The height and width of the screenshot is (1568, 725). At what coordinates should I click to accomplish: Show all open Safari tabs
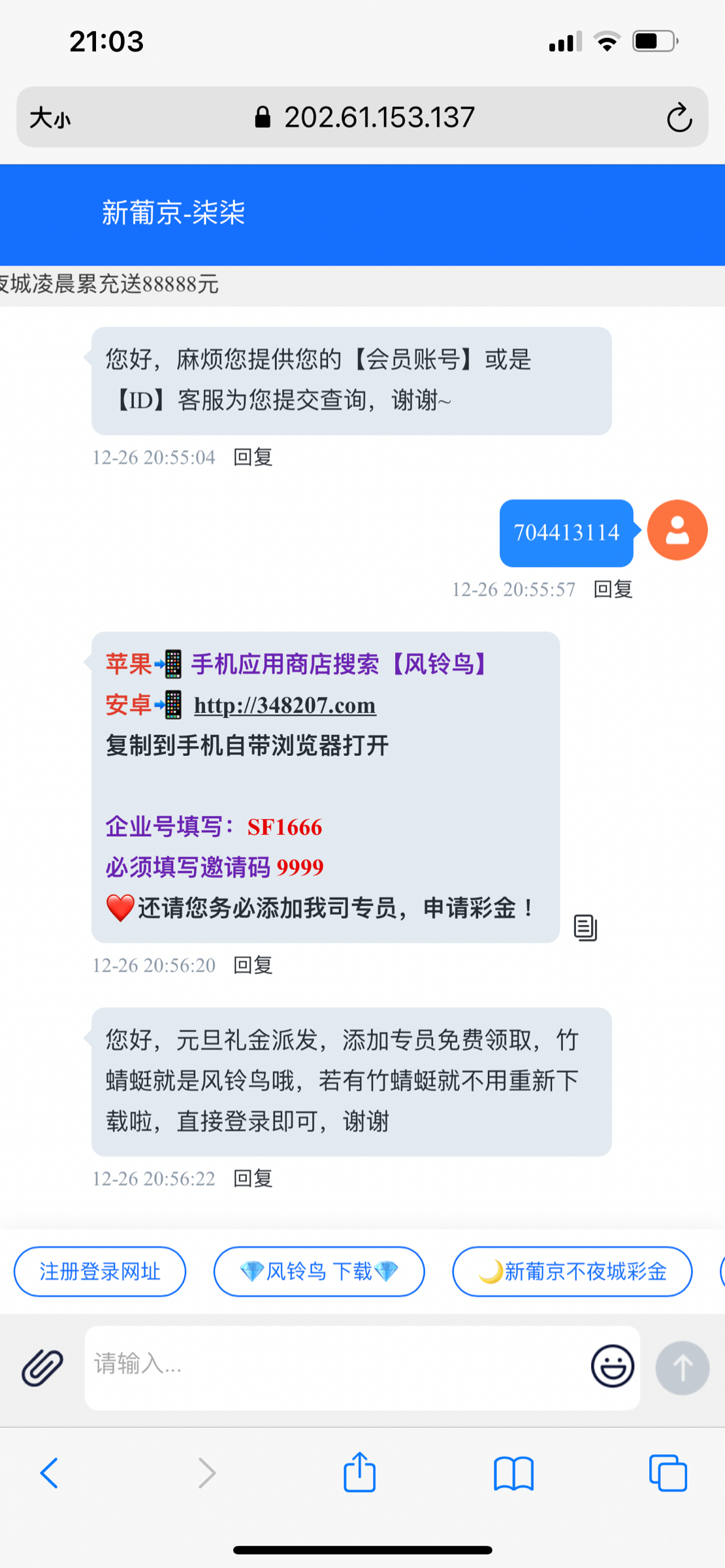pyautogui.click(x=668, y=1473)
